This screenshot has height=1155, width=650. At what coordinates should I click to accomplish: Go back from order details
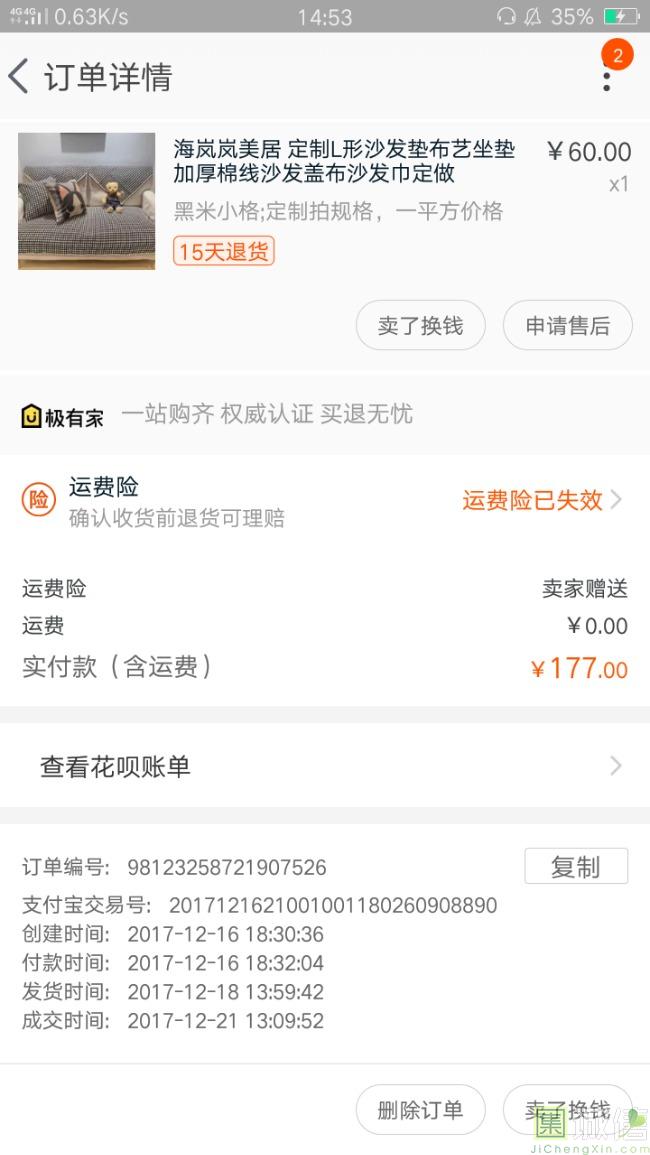pyautogui.click(x=20, y=77)
